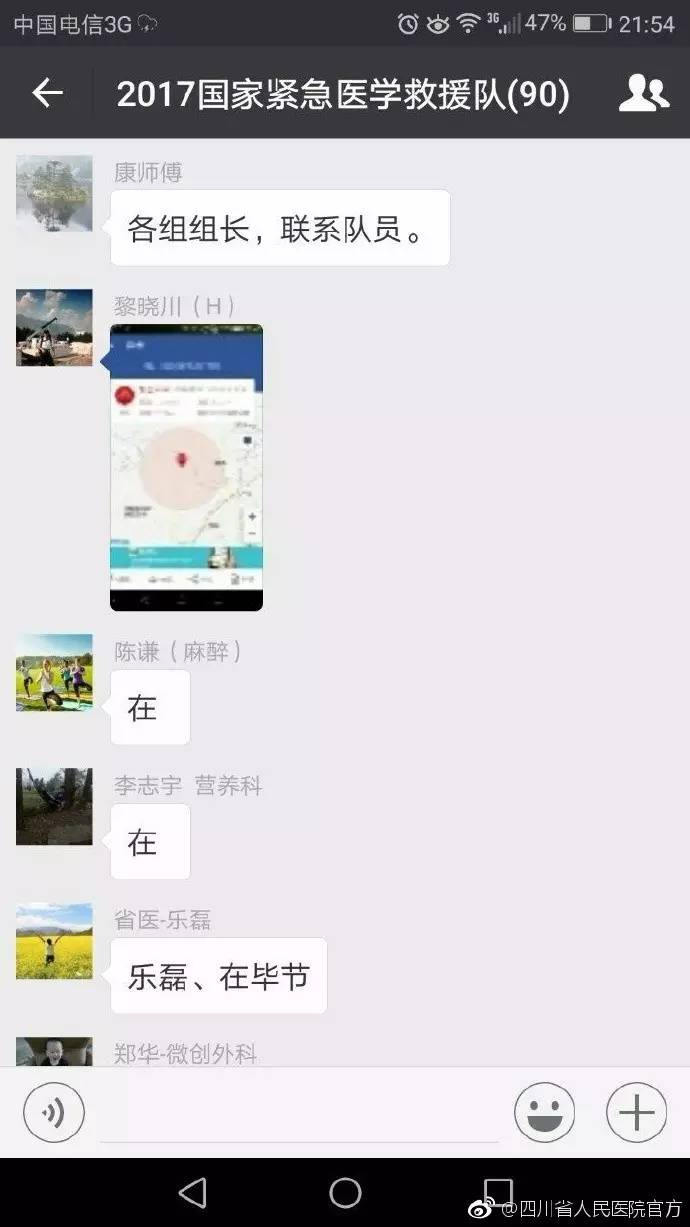
Task: Switch to voice message input
Action: click(x=54, y=1112)
